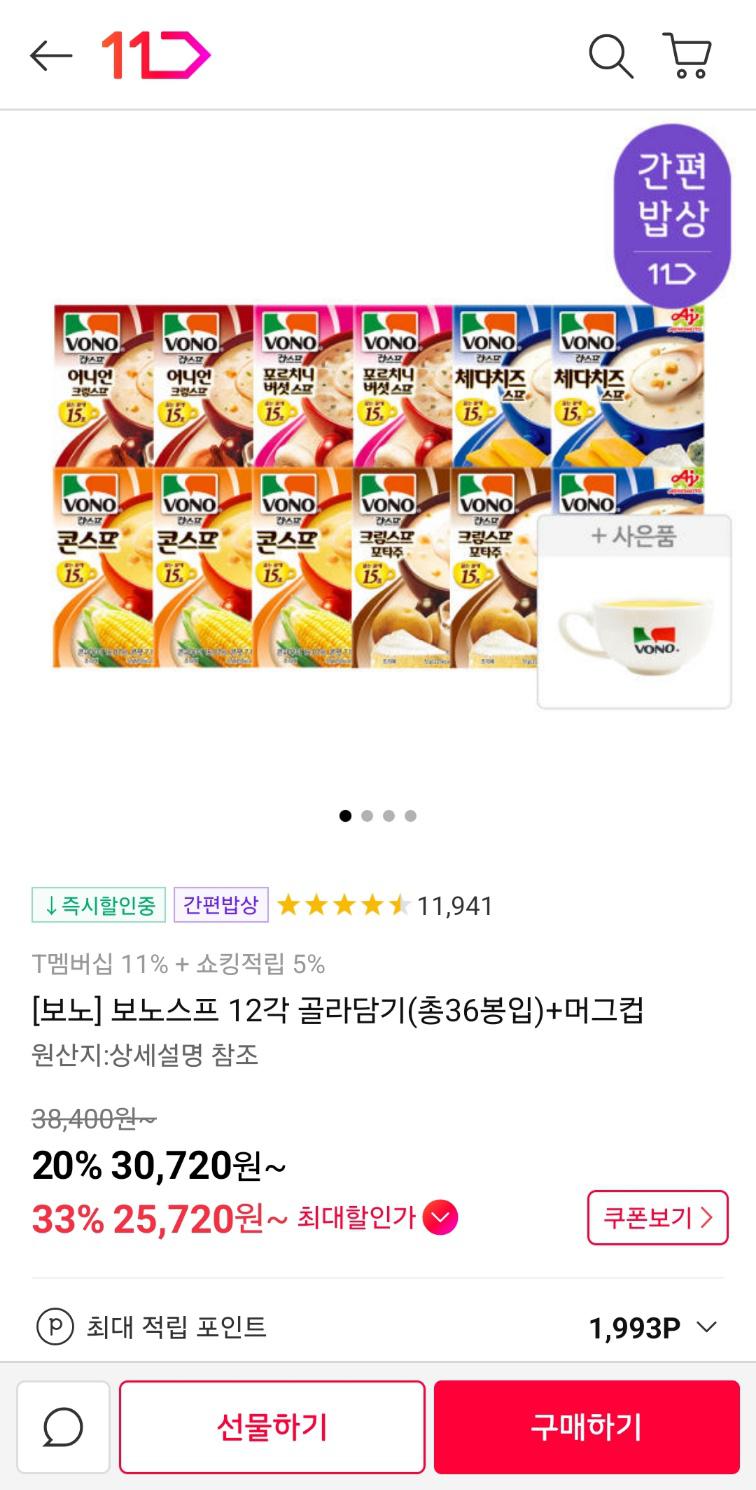The height and width of the screenshot is (1490, 756).
Task: Tap 쿠폰보기 to view coupons
Action: 657,1218
